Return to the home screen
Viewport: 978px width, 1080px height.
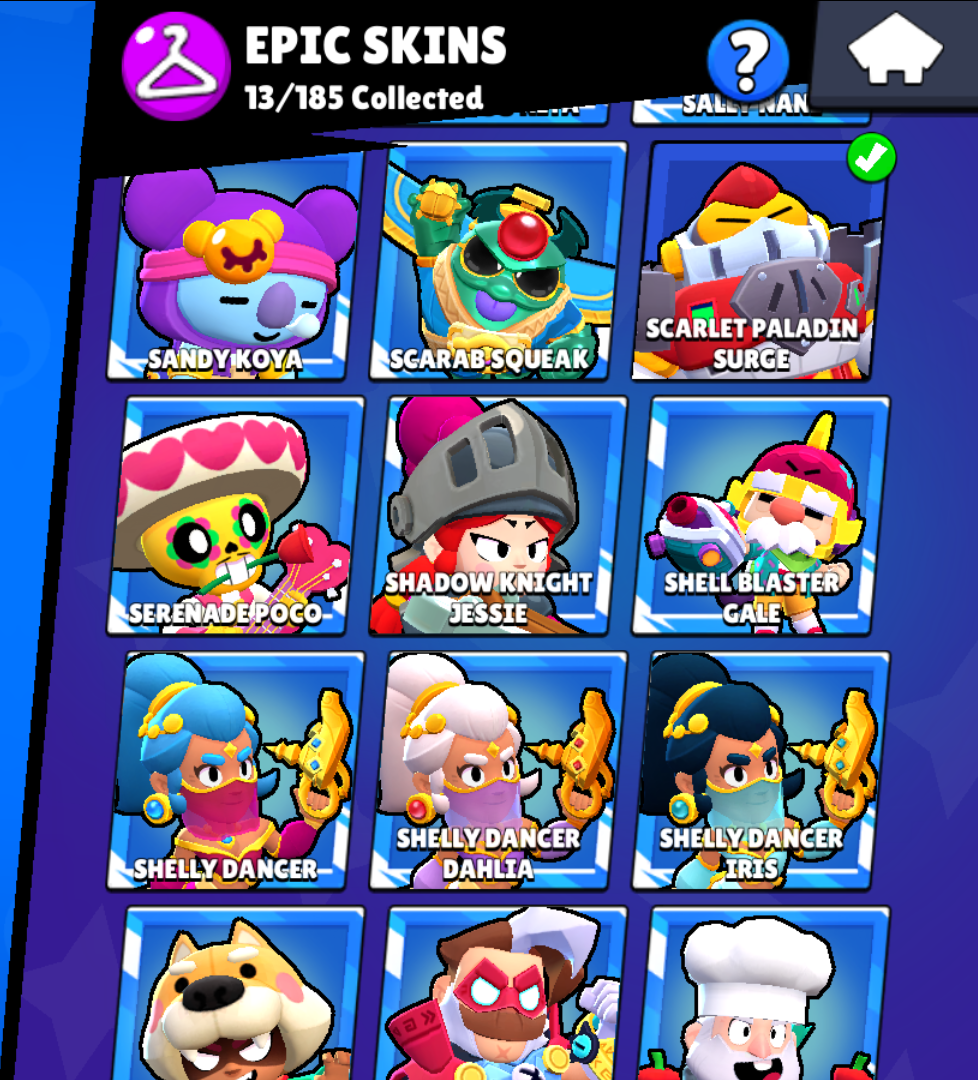pyautogui.click(x=895, y=53)
